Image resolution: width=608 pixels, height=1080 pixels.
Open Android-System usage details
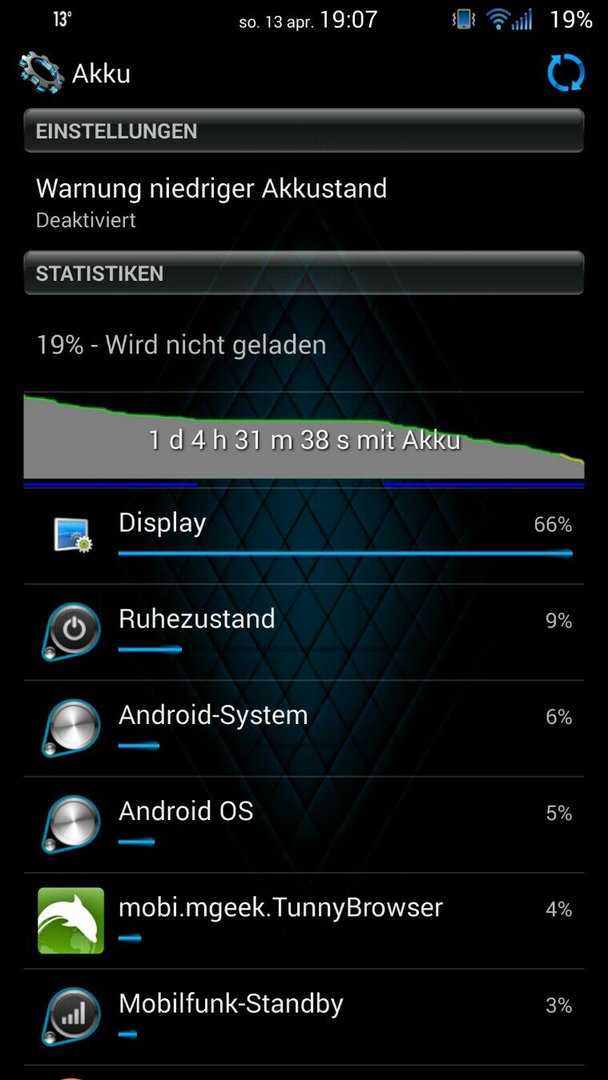tap(303, 728)
